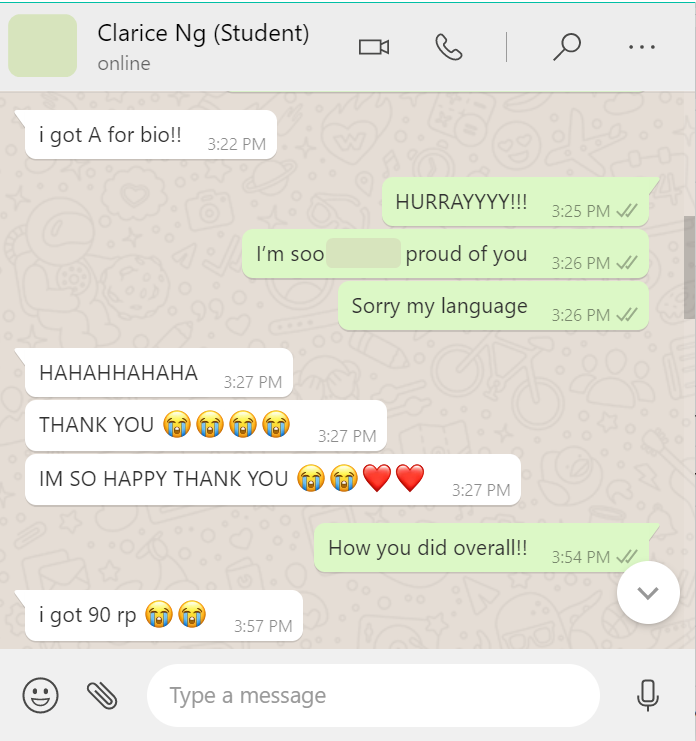
Task: Open Clarice Ng (Student) contact info
Action: (203, 33)
